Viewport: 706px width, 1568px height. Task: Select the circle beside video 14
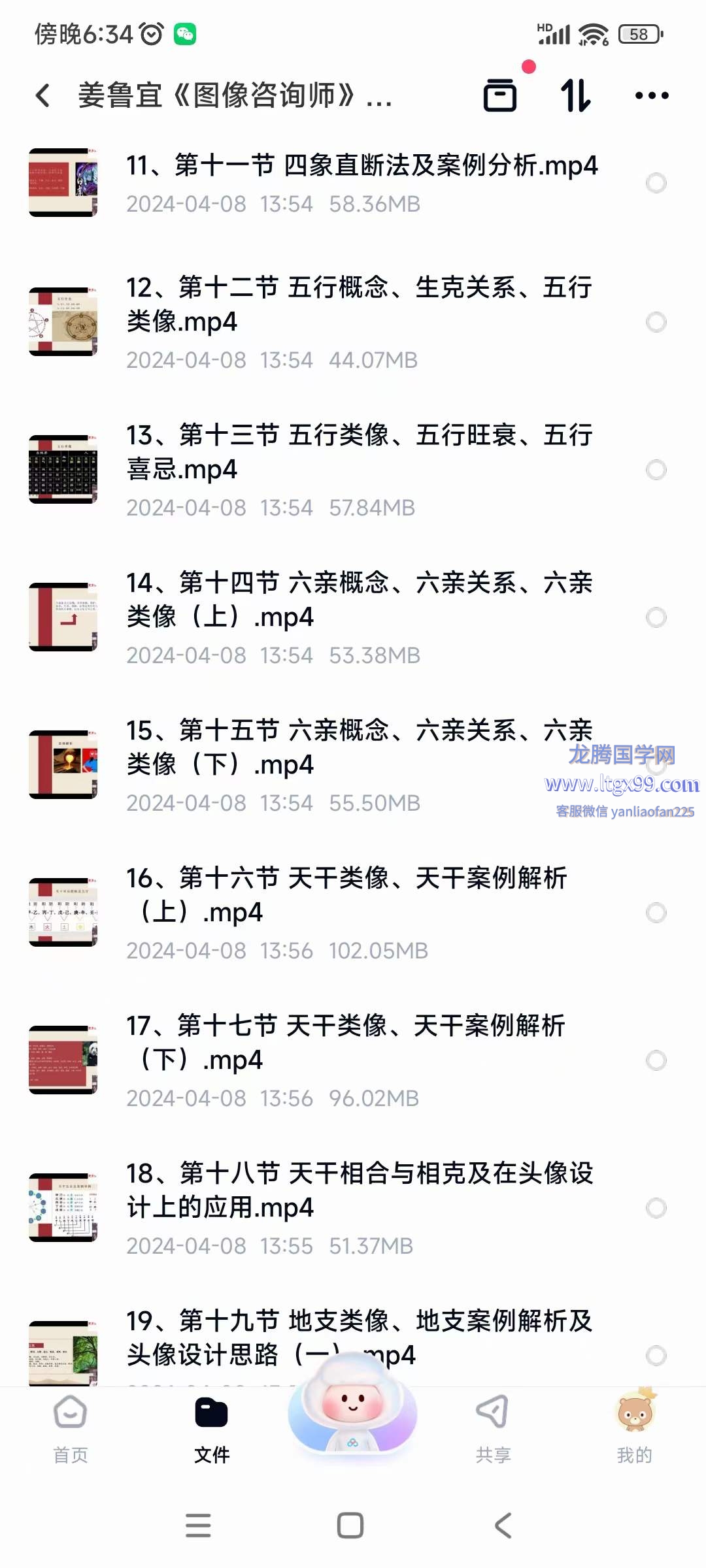(x=656, y=617)
